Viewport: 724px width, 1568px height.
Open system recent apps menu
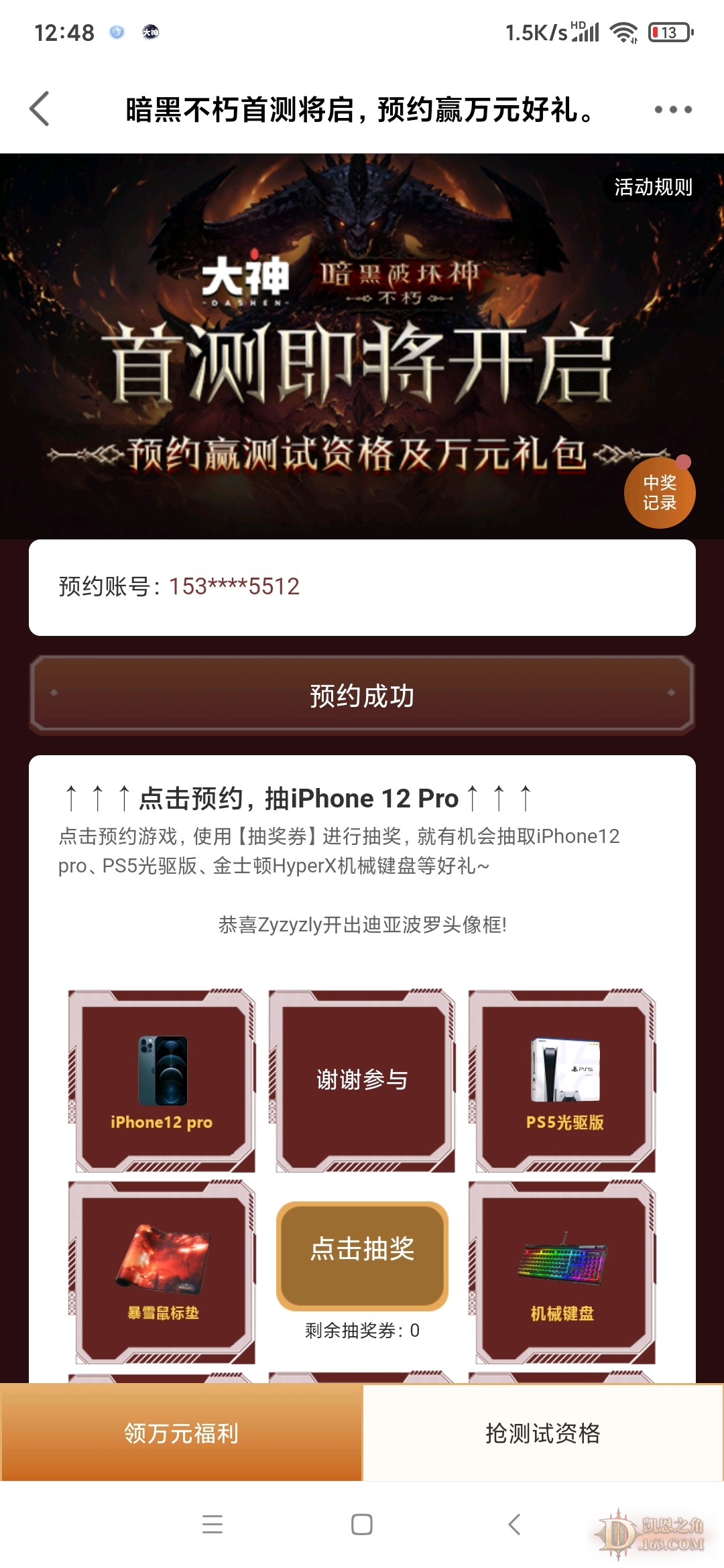(213, 1524)
